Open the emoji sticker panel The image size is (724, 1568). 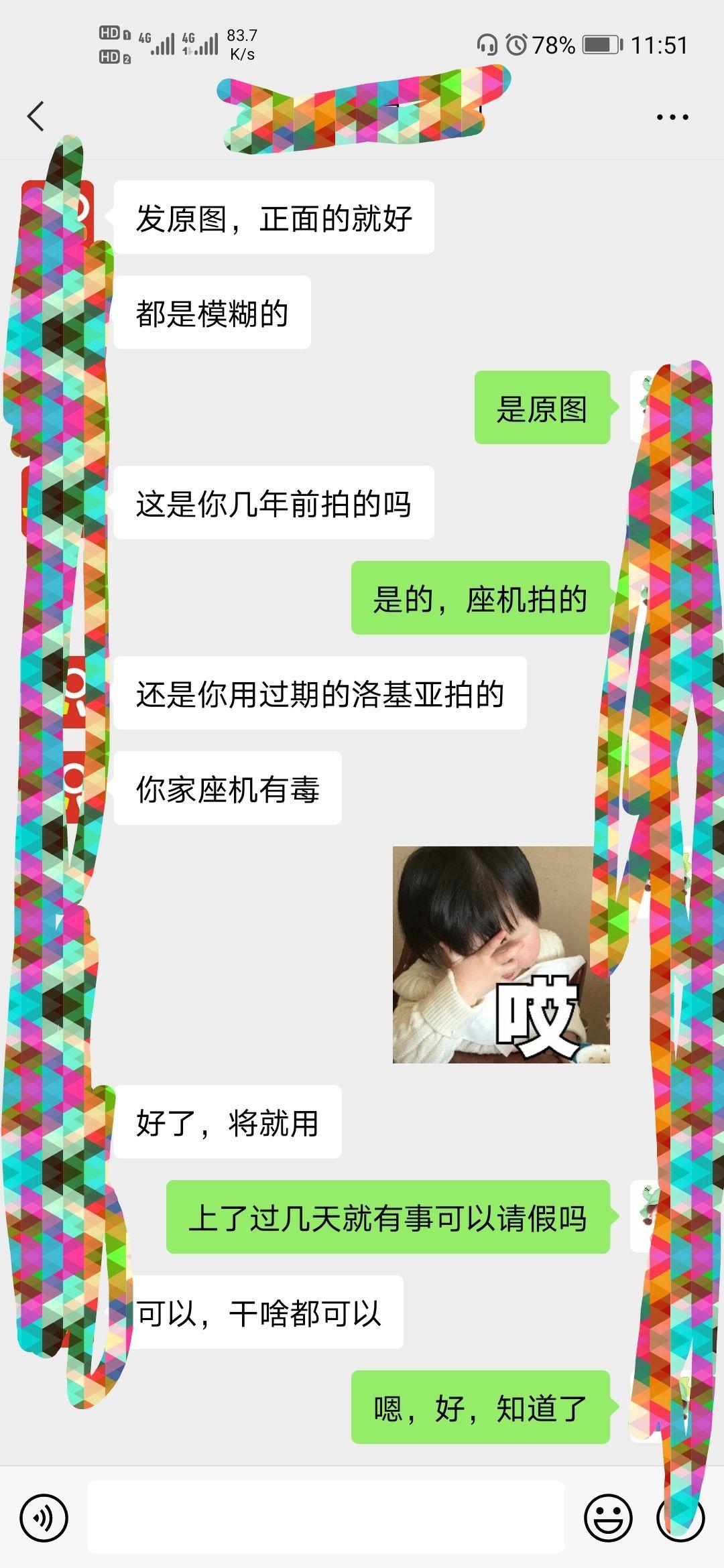608,1518
